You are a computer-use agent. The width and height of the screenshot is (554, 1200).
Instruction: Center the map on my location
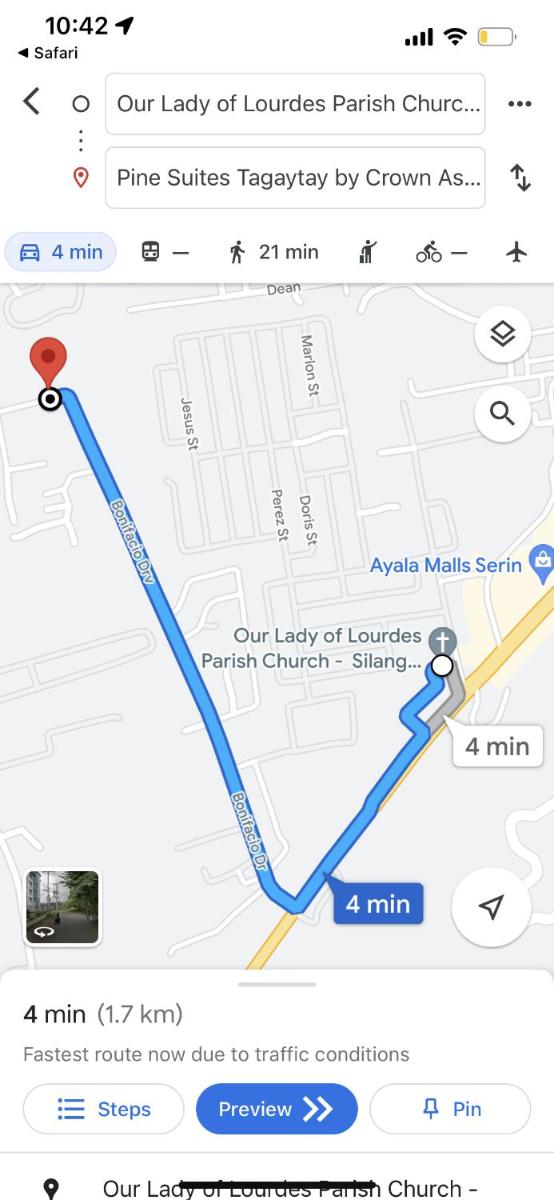(x=491, y=907)
